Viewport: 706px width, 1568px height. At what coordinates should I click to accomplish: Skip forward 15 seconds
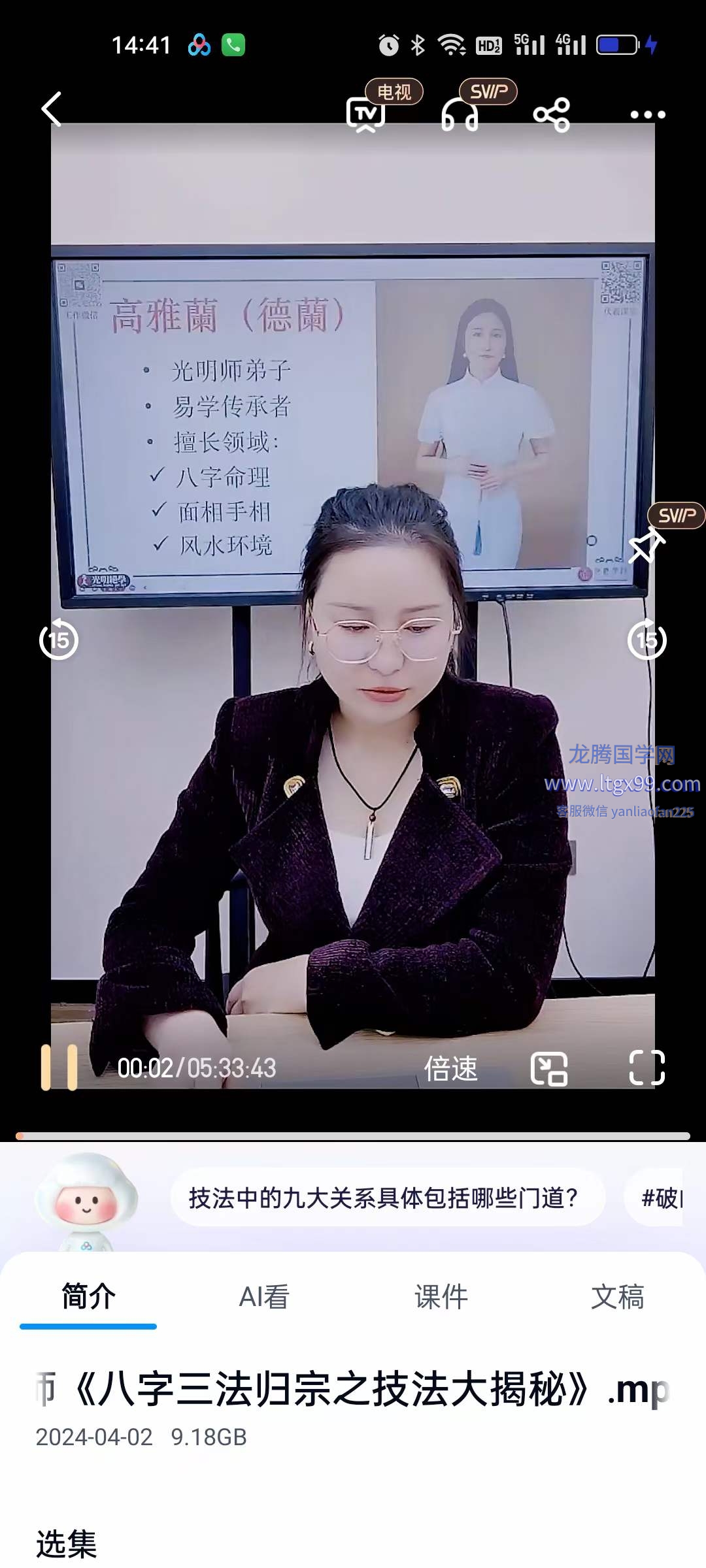click(x=647, y=640)
